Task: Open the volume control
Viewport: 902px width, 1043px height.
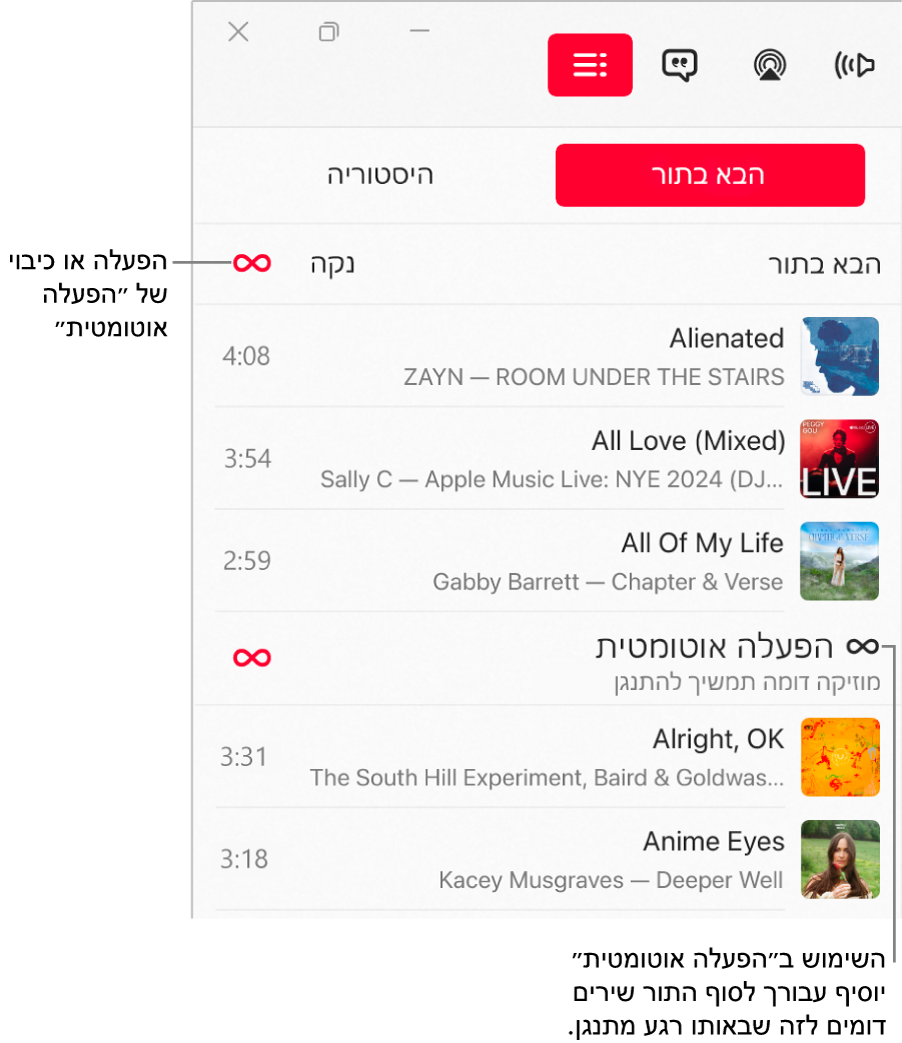Action: point(855,65)
